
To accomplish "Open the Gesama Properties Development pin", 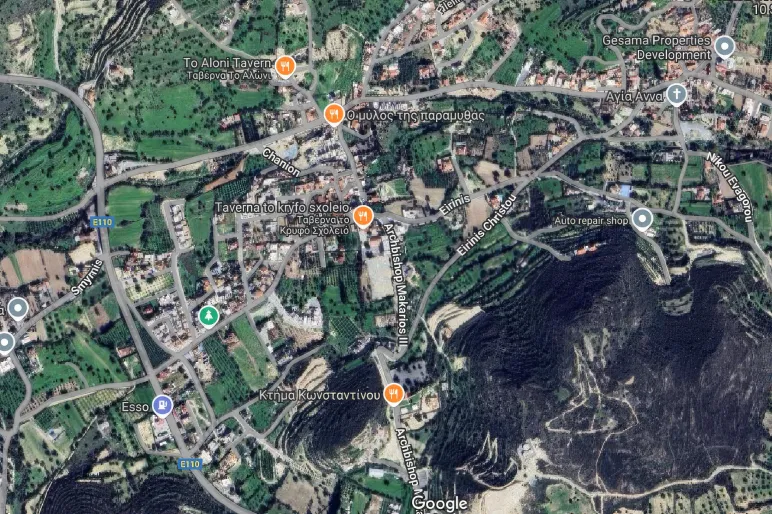I will [x=725, y=46].
